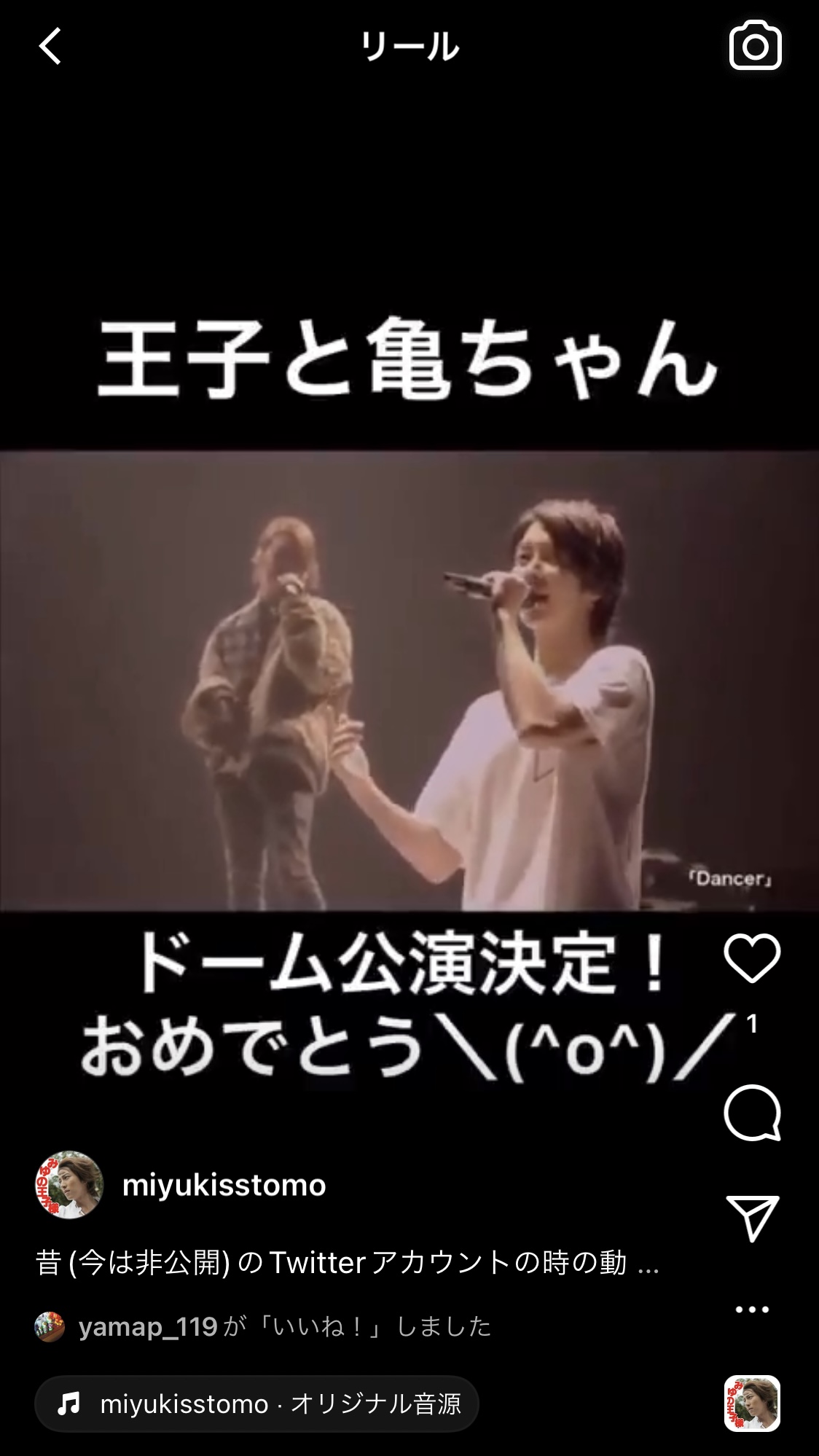The width and height of the screenshot is (819, 1456).
Task: Open the camera to create a reel
Action: (755, 47)
